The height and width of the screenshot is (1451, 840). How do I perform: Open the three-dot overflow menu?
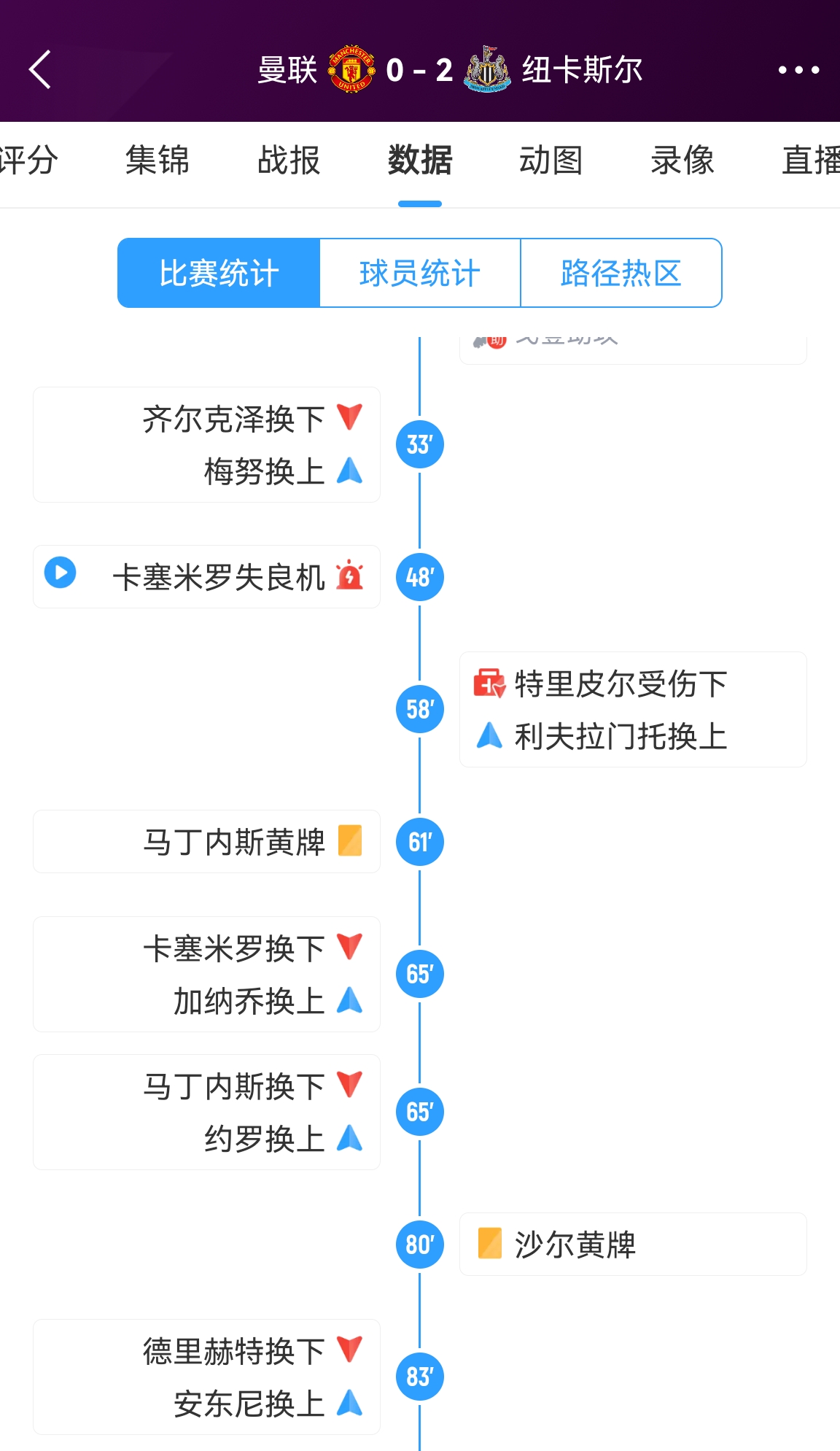(x=798, y=70)
